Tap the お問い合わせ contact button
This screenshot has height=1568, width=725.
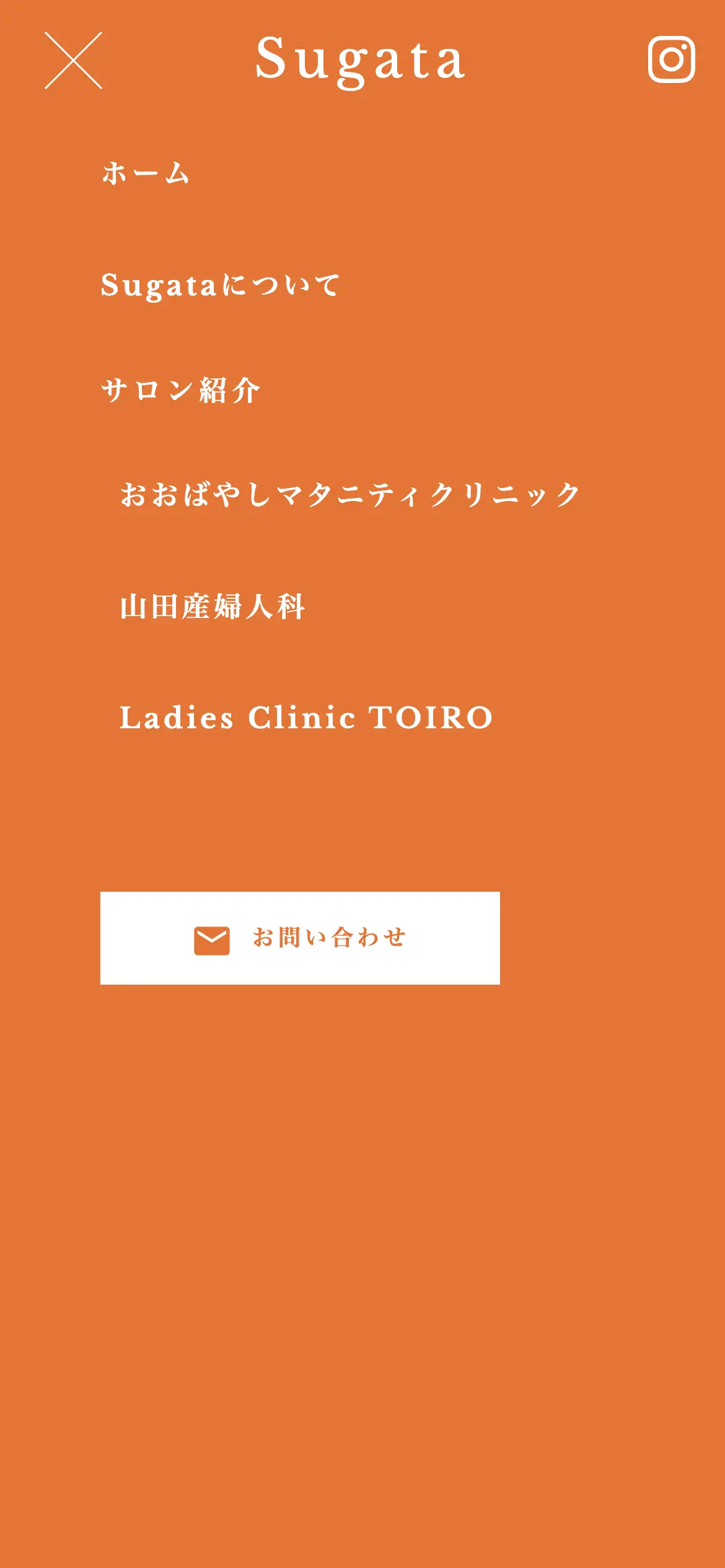300,938
